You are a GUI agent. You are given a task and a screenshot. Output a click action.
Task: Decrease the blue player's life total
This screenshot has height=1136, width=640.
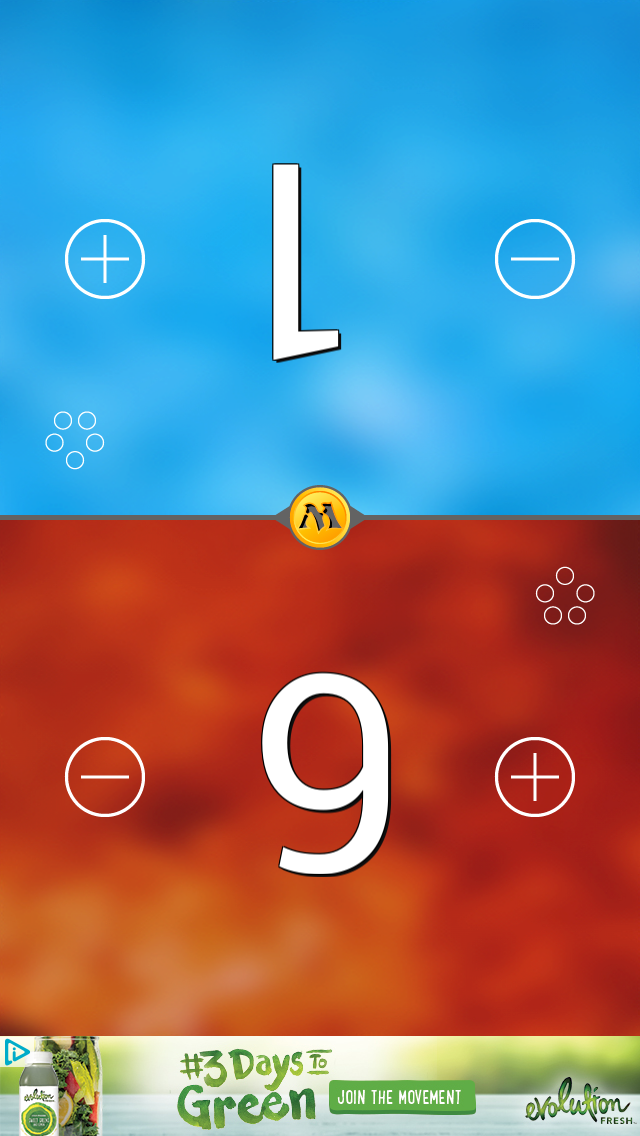click(535, 259)
